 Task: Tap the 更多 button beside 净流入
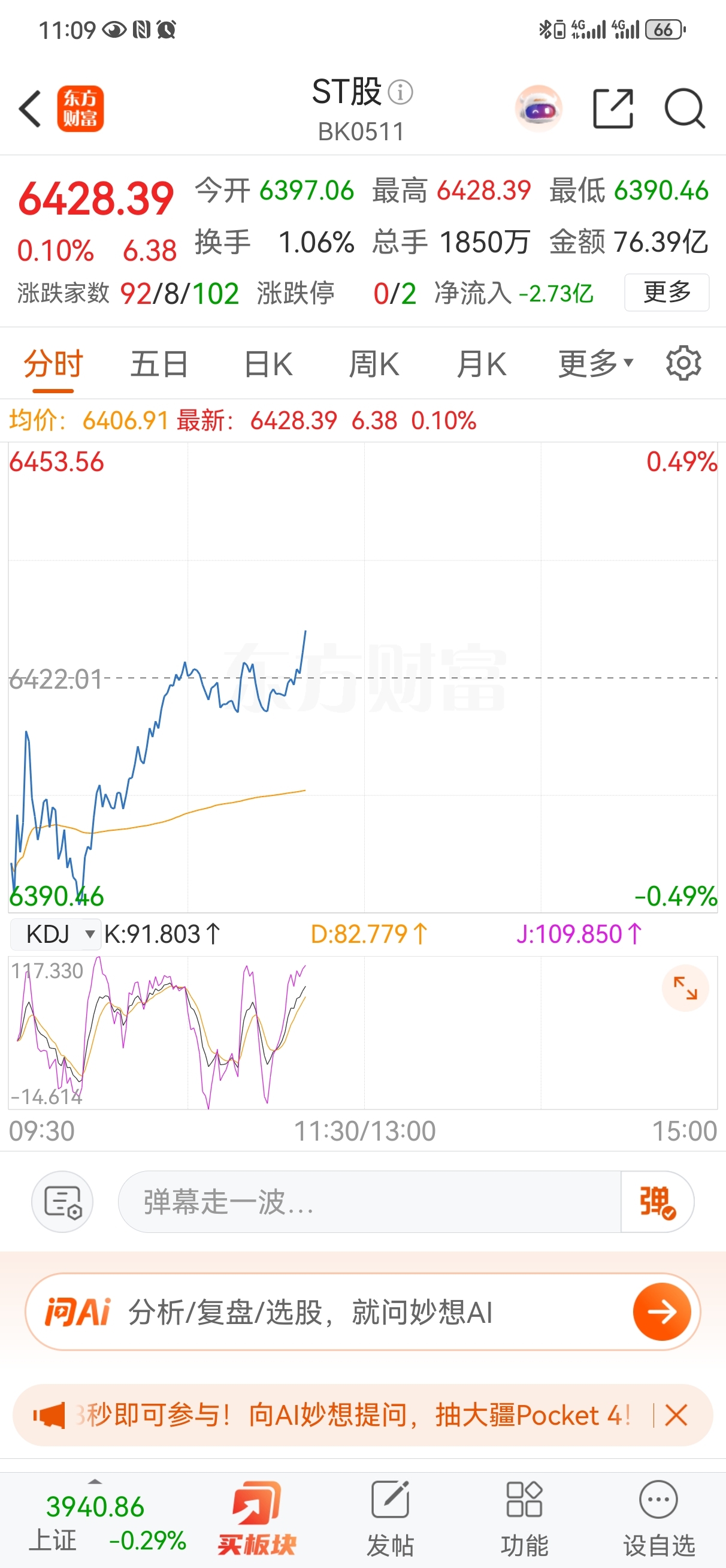(x=667, y=293)
